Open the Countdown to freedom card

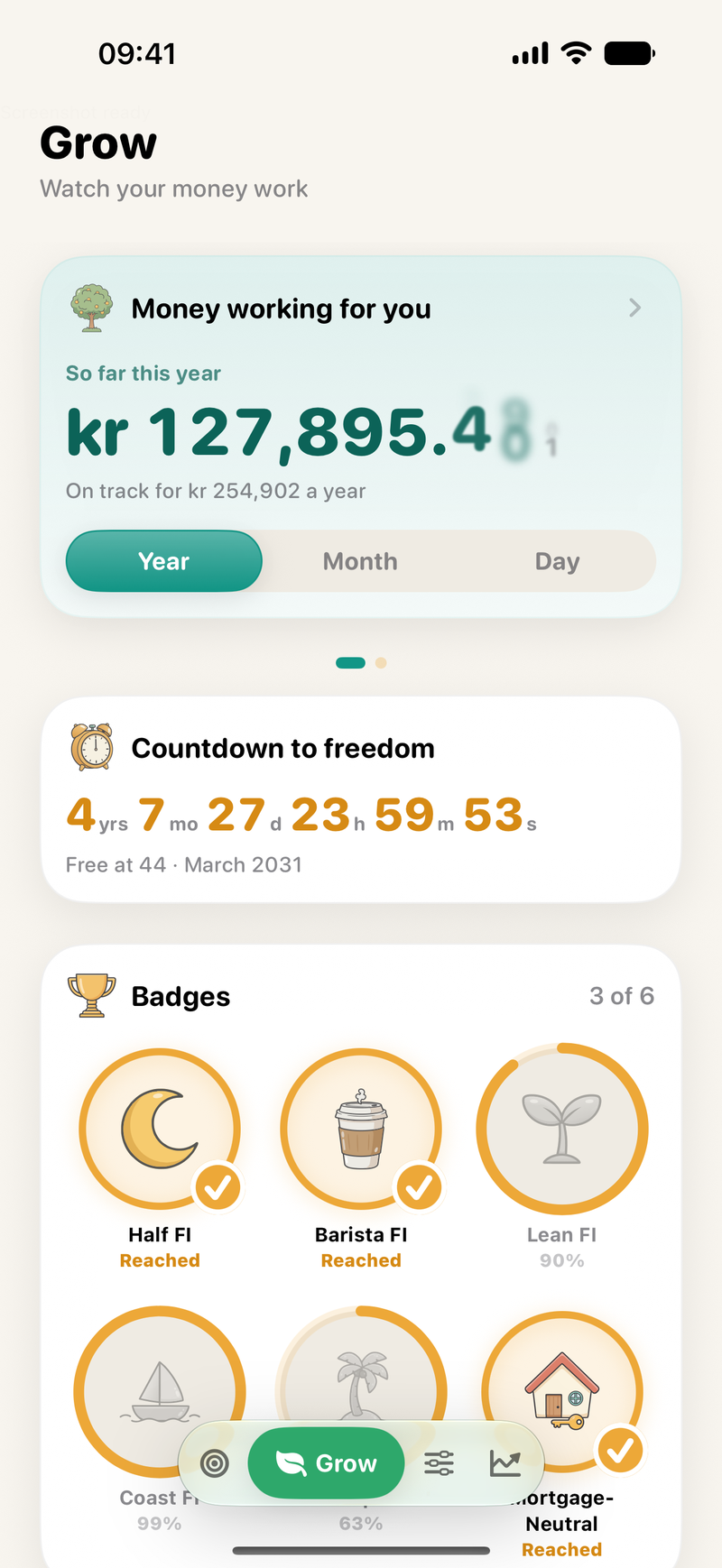(x=361, y=799)
